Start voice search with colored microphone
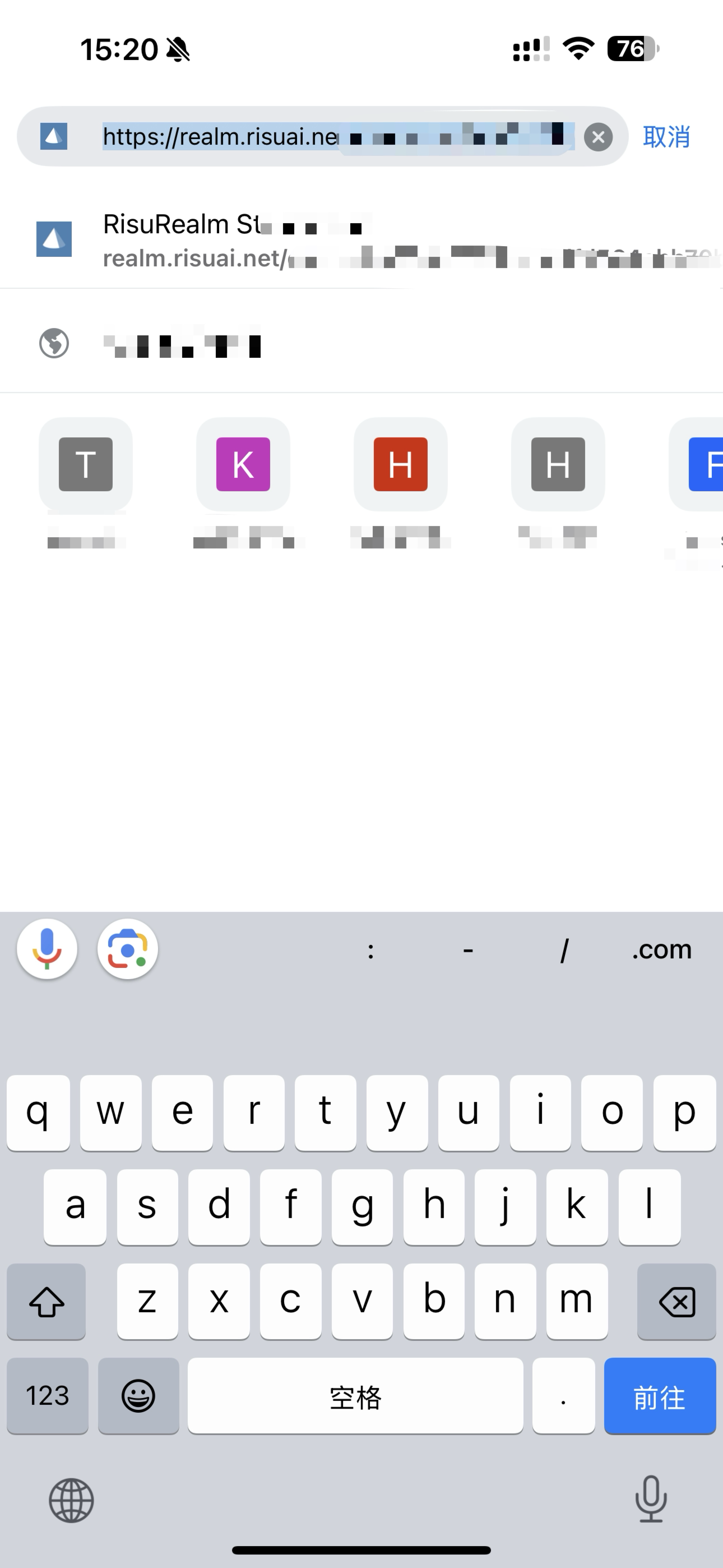The width and height of the screenshot is (723, 1568). coord(47,949)
